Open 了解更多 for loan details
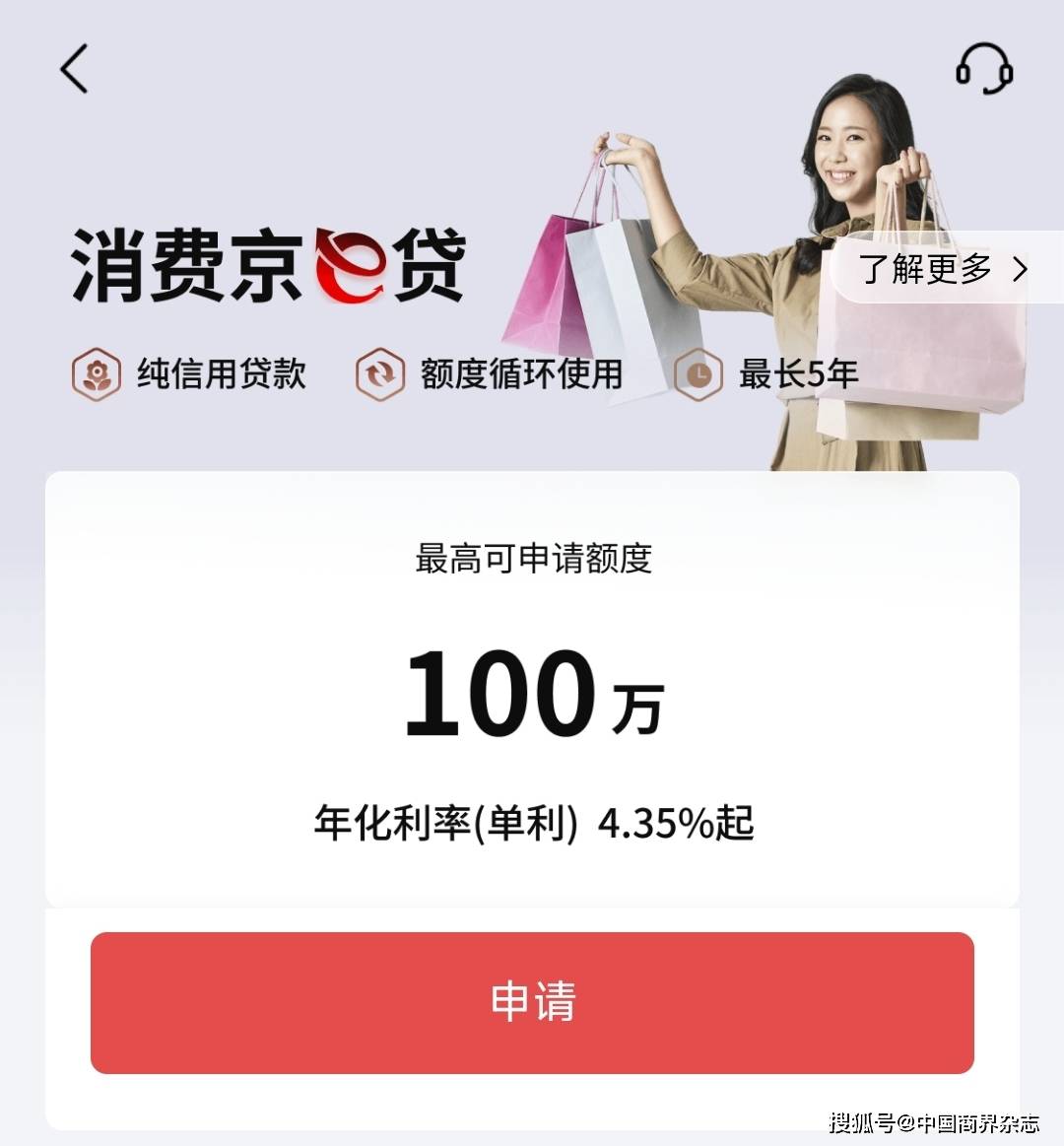 [x=942, y=268]
